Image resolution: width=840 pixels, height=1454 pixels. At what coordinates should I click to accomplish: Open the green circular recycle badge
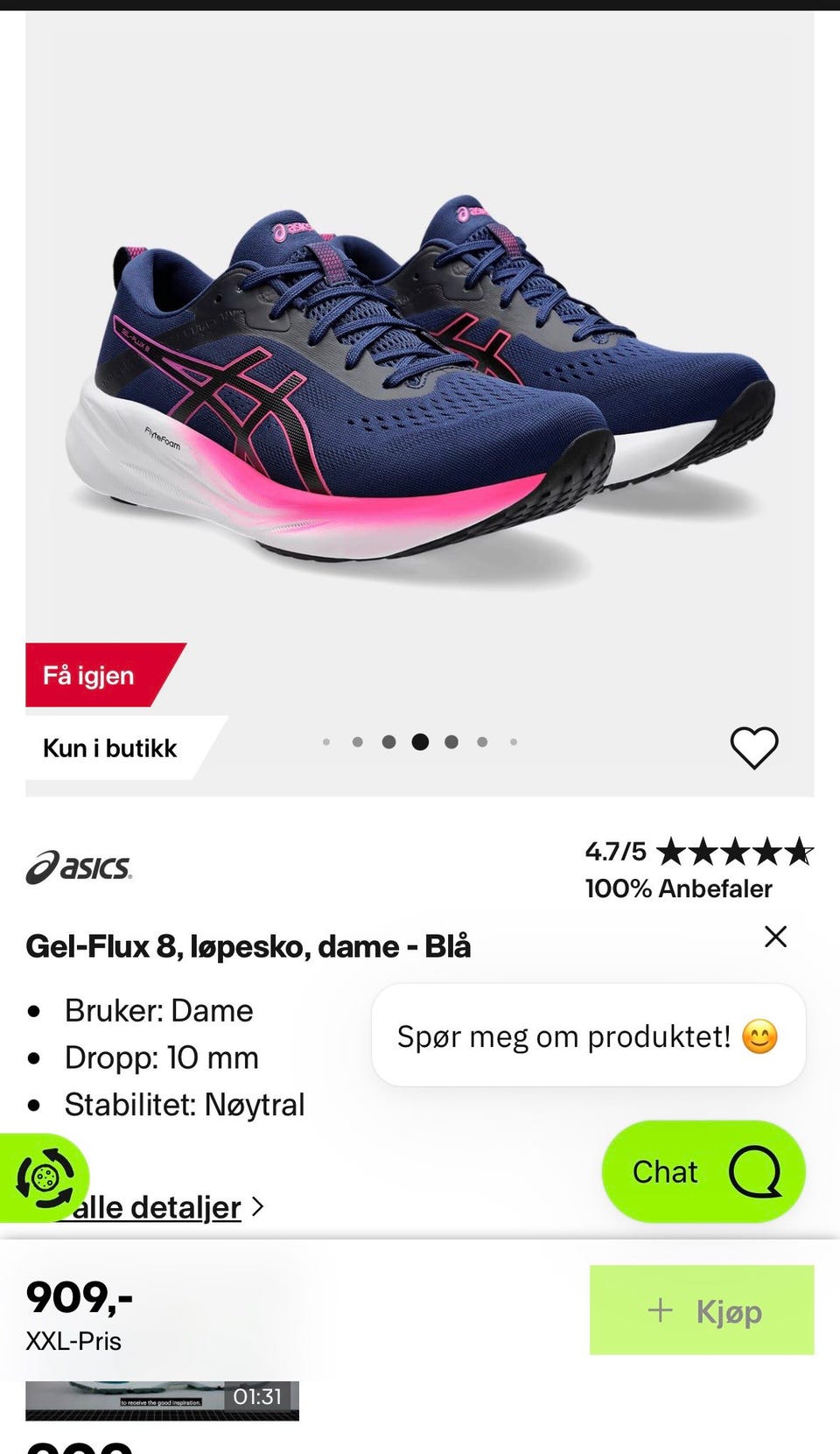(x=44, y=1178)
